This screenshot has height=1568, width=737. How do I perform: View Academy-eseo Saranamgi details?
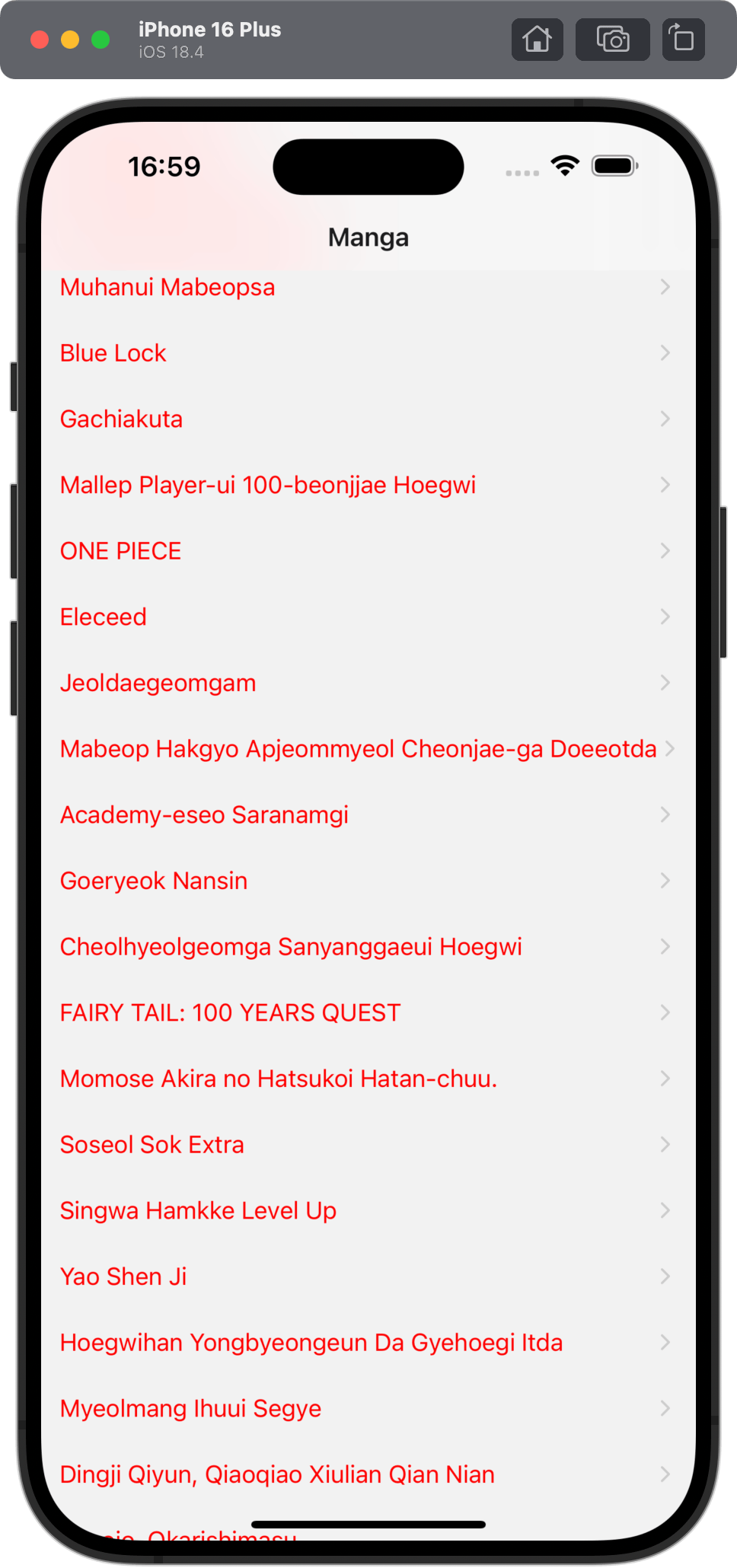[x=204, y=815]
